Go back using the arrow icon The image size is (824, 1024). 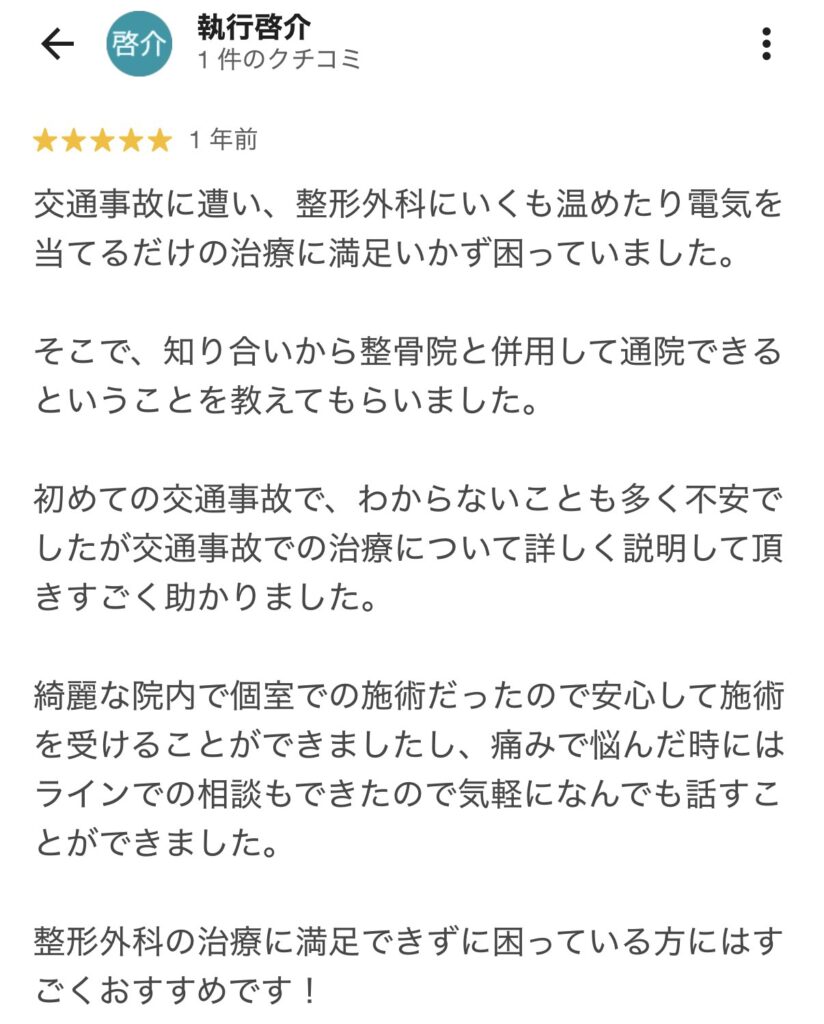(57, 44)
